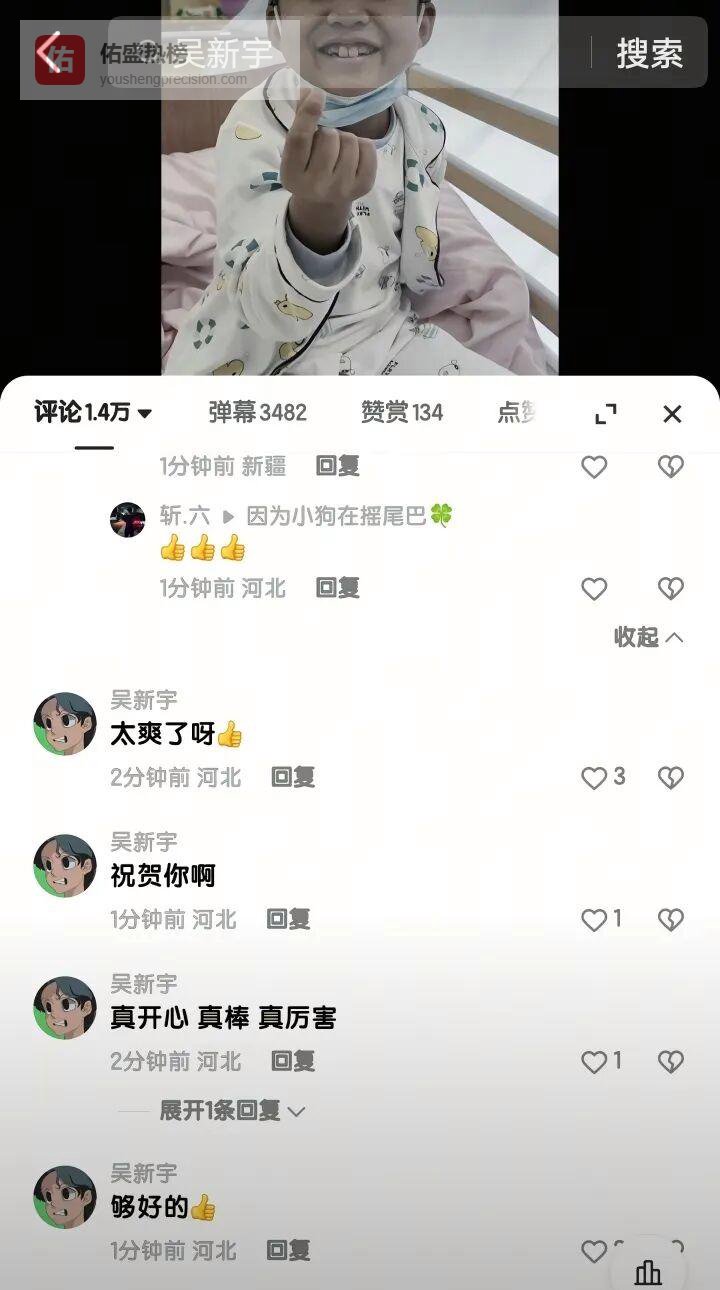Close the comments panel

[x=672, y=414]
